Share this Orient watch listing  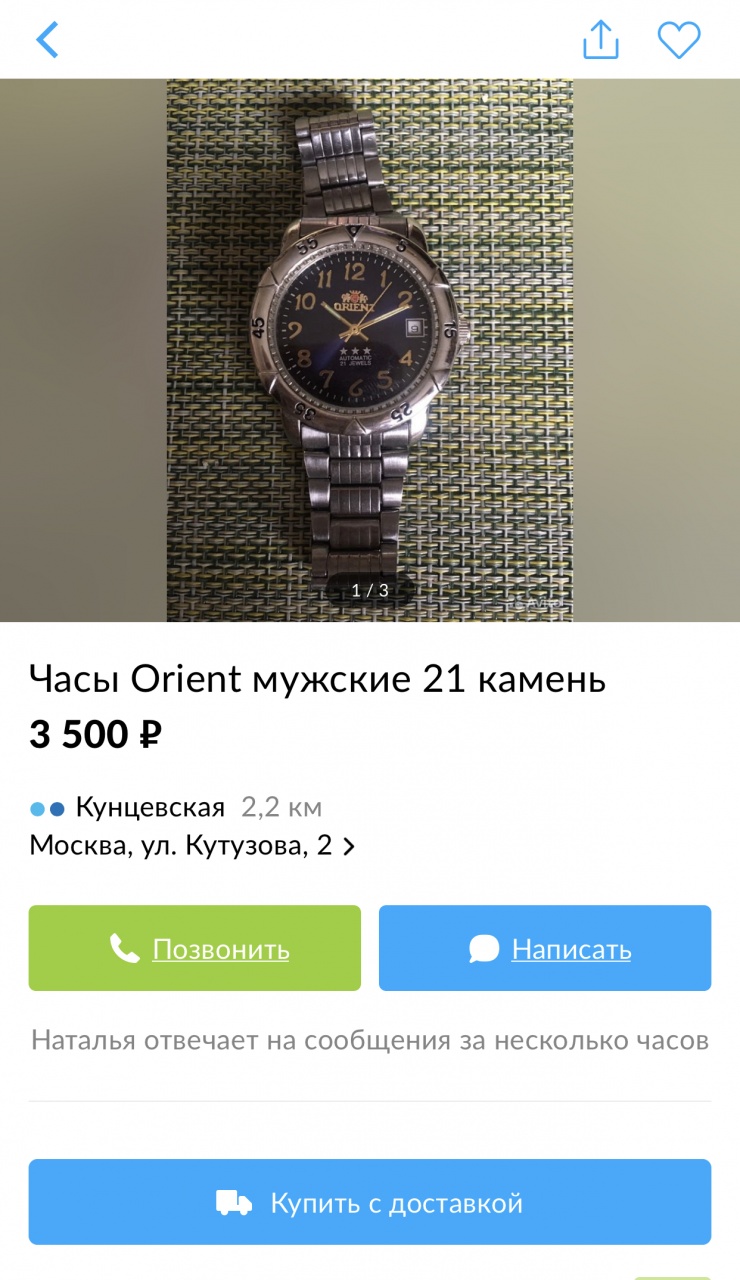click(601, 40)
